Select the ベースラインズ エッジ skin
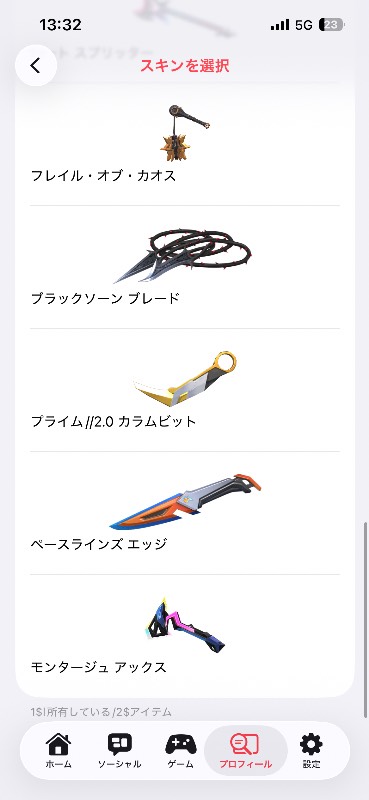 pos(185,513)
